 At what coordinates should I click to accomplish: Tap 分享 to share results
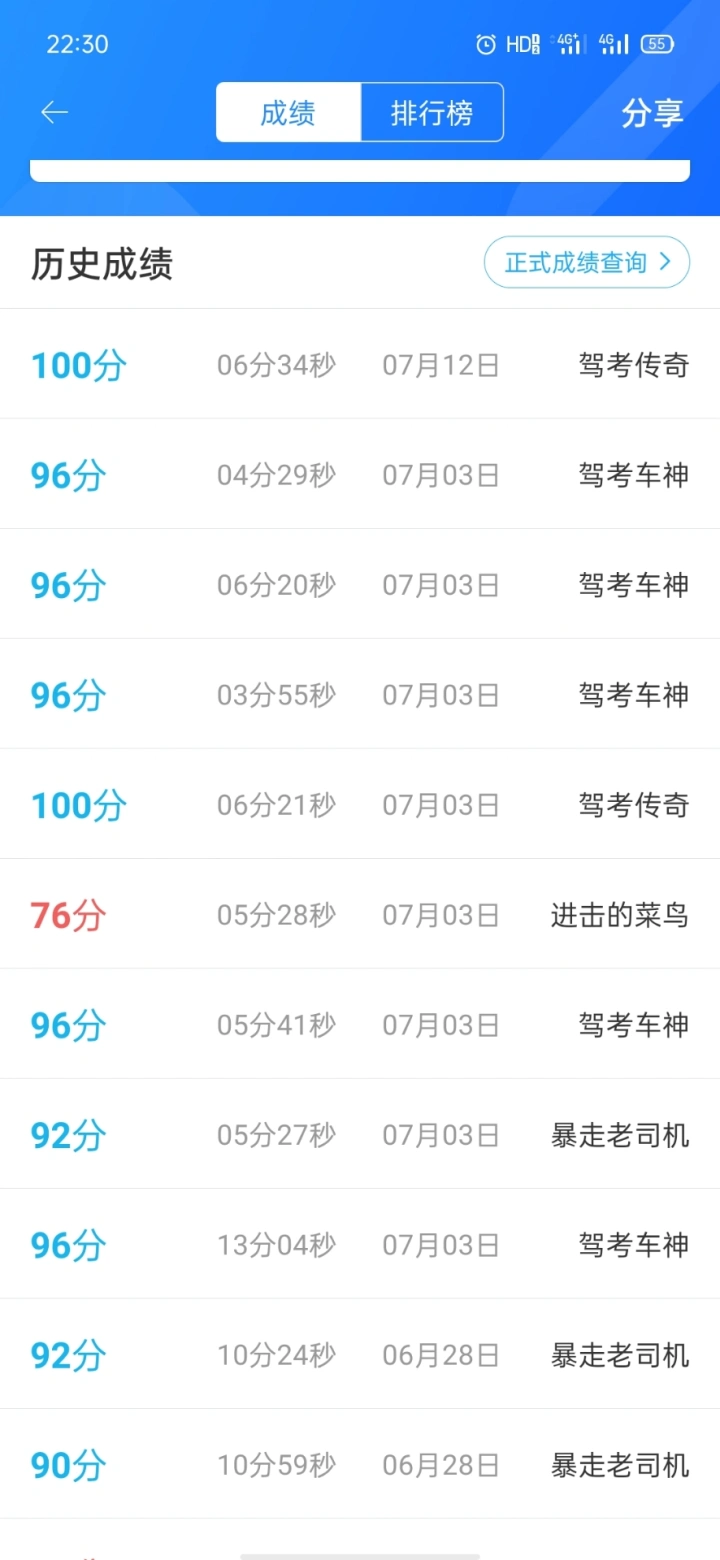(x=652, y=113)
